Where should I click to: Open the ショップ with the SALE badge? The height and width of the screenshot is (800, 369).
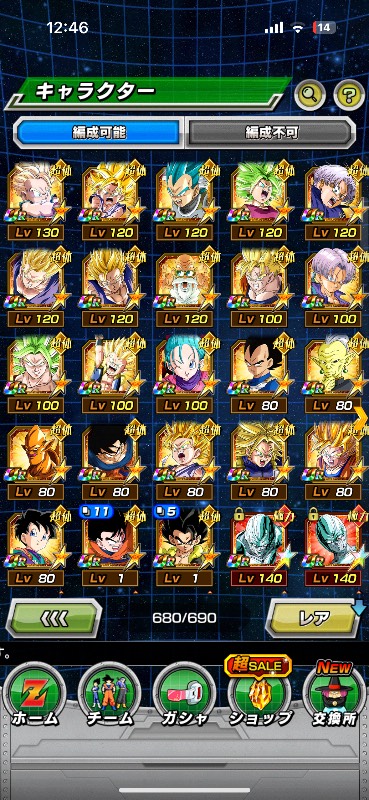pos(259,691)
